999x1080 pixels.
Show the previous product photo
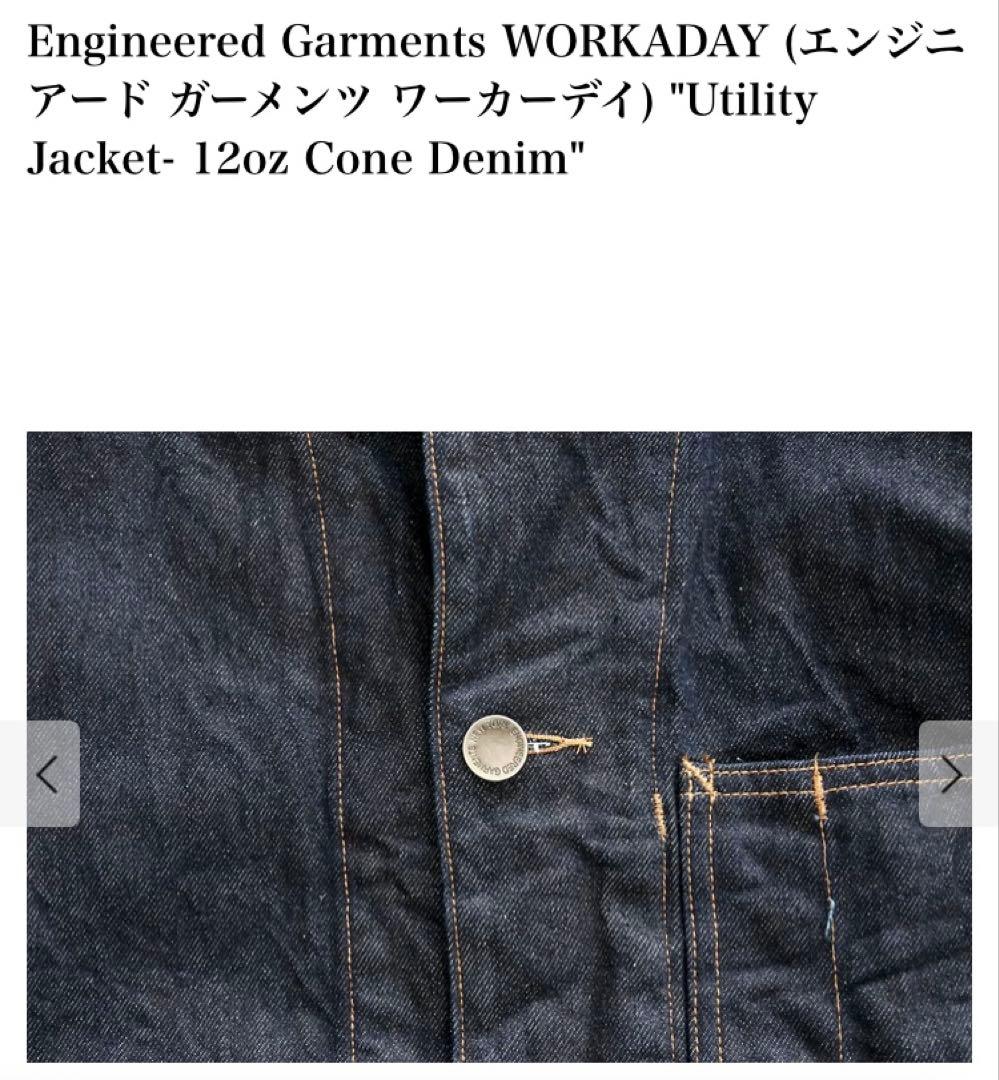tap(47, 773)
